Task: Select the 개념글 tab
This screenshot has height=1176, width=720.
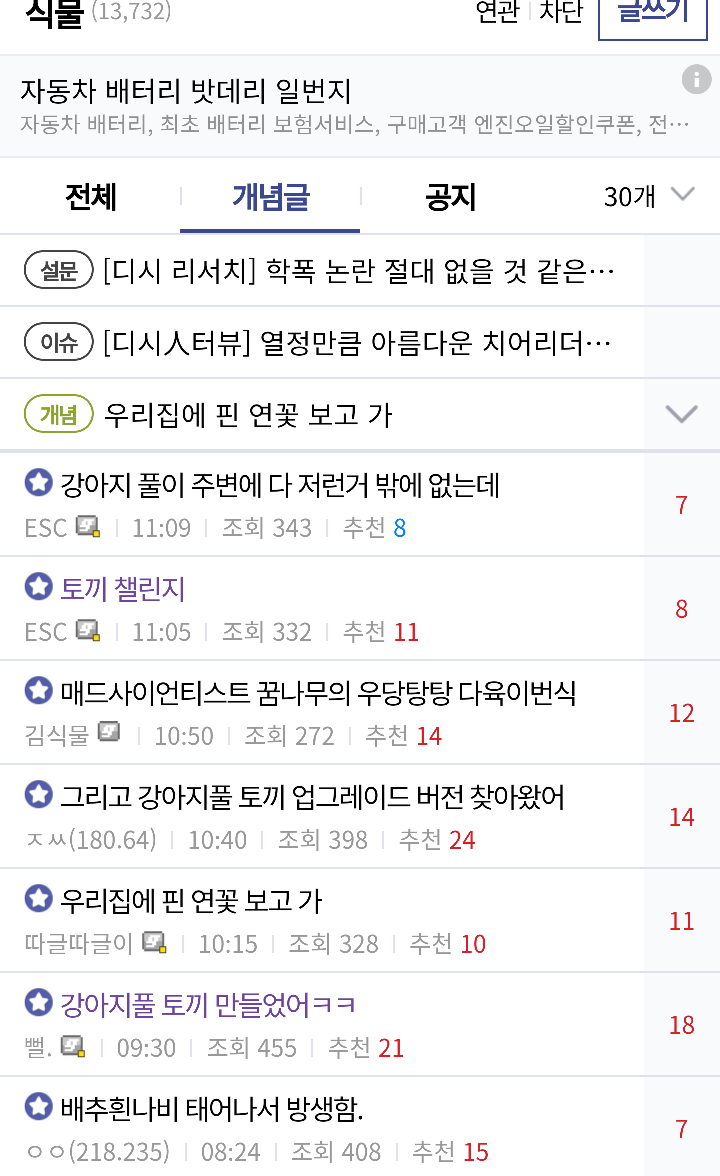Action: click(x=270, y=197)
